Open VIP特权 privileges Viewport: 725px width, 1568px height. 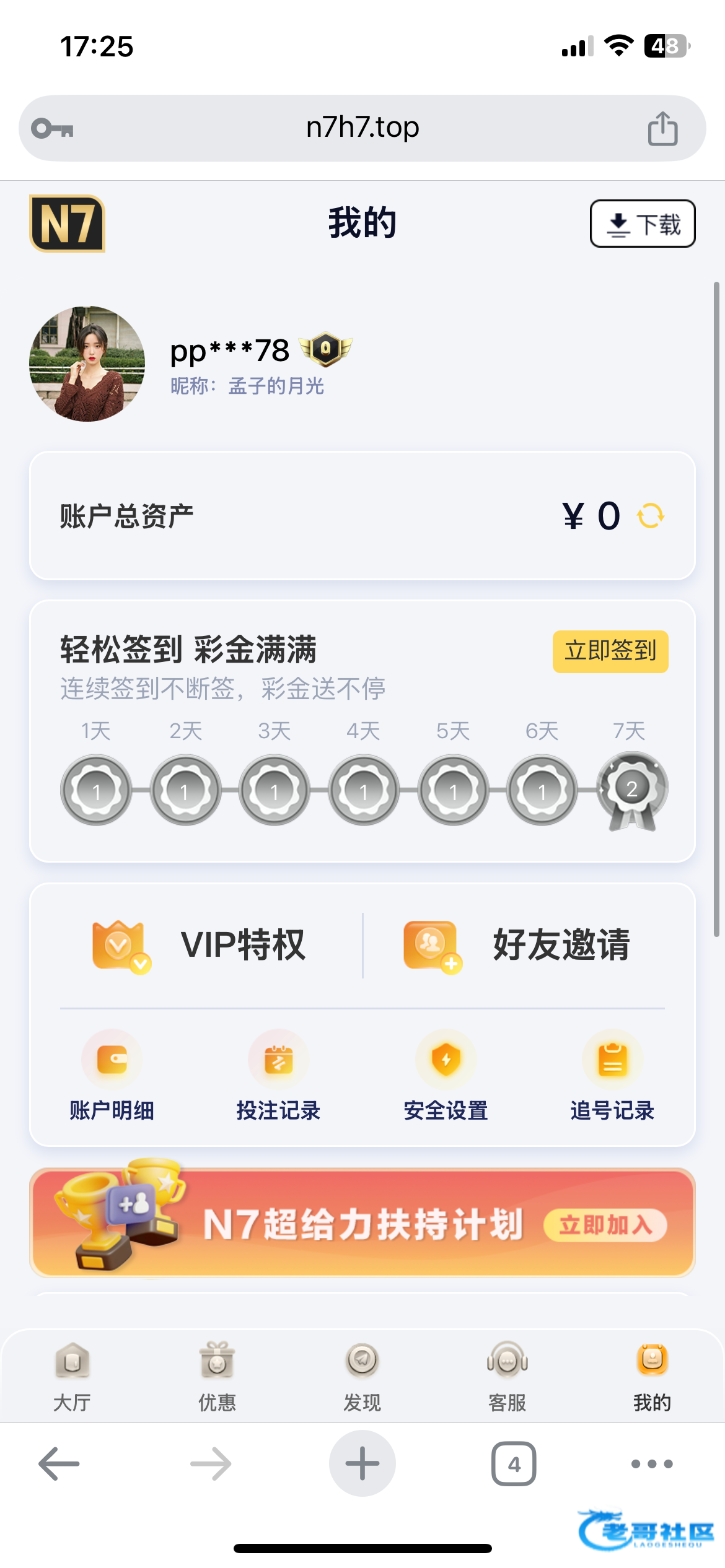coord(198,945)
